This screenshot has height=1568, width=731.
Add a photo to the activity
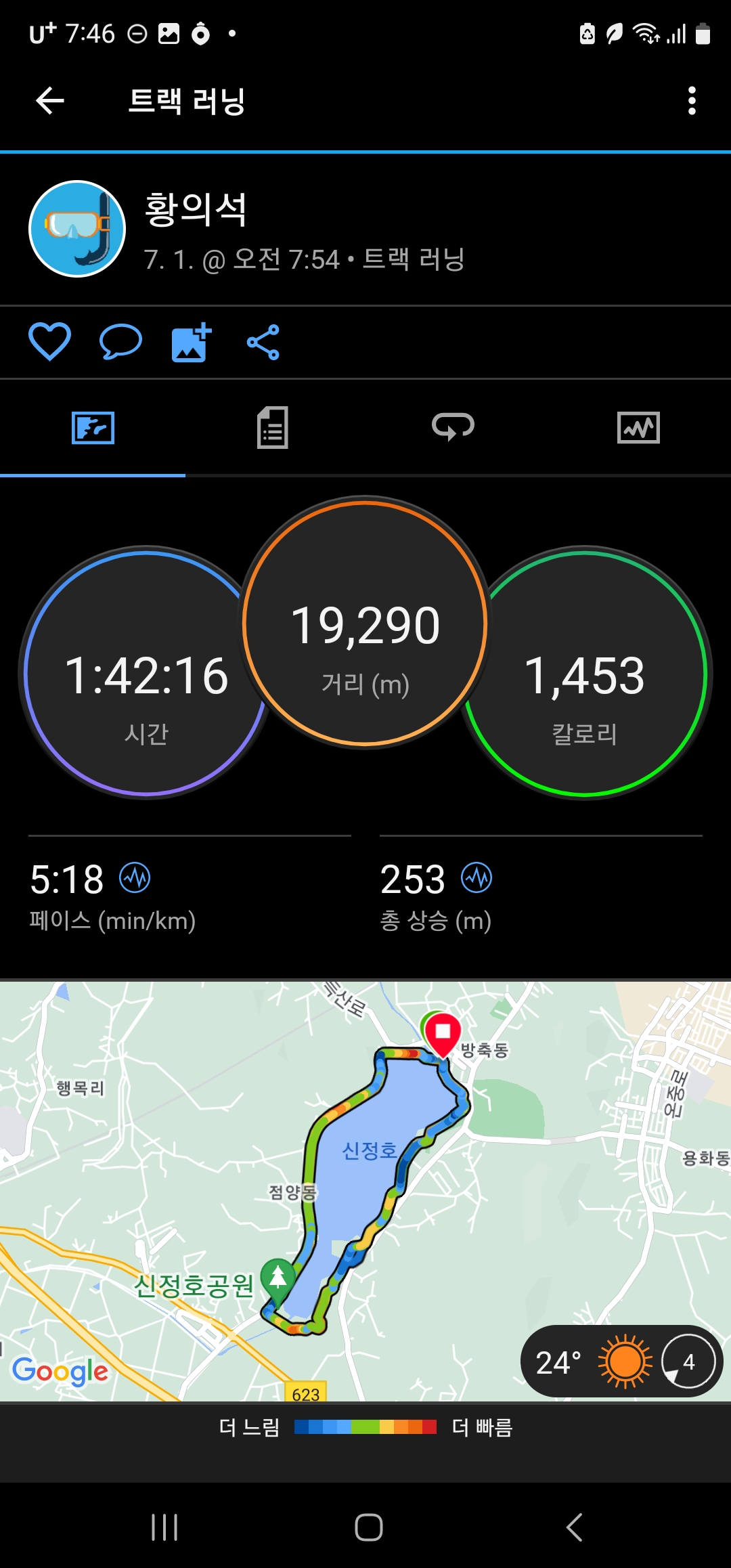pos(191,343)
